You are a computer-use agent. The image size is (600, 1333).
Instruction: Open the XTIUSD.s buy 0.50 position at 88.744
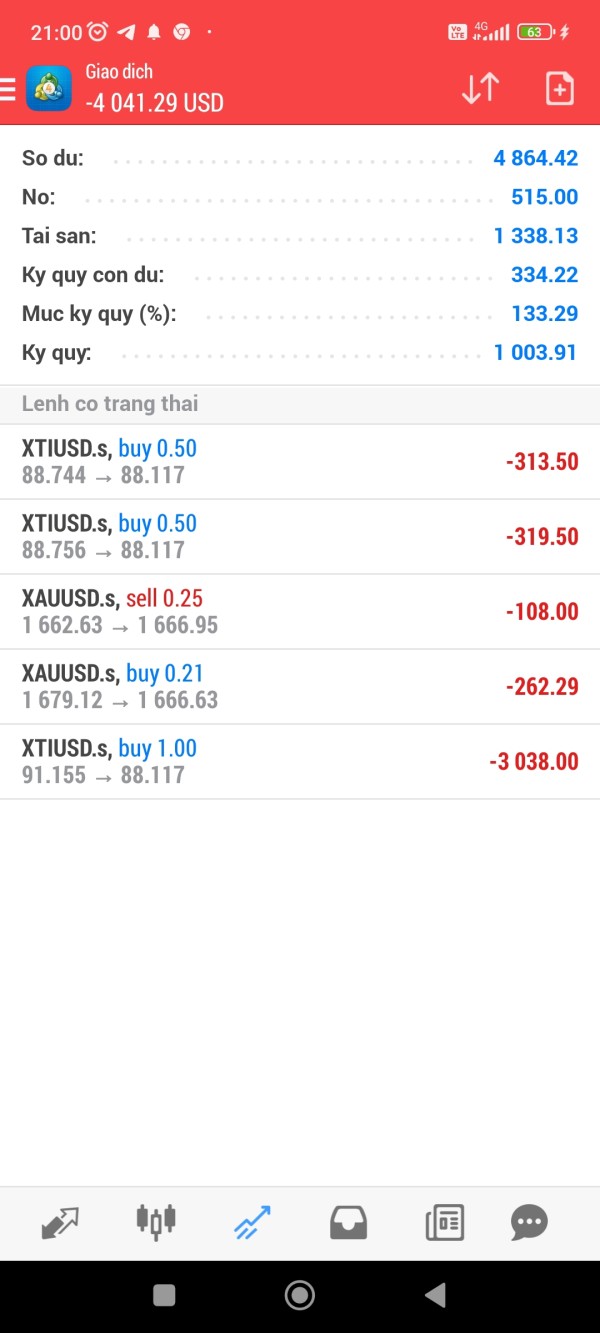300,462
